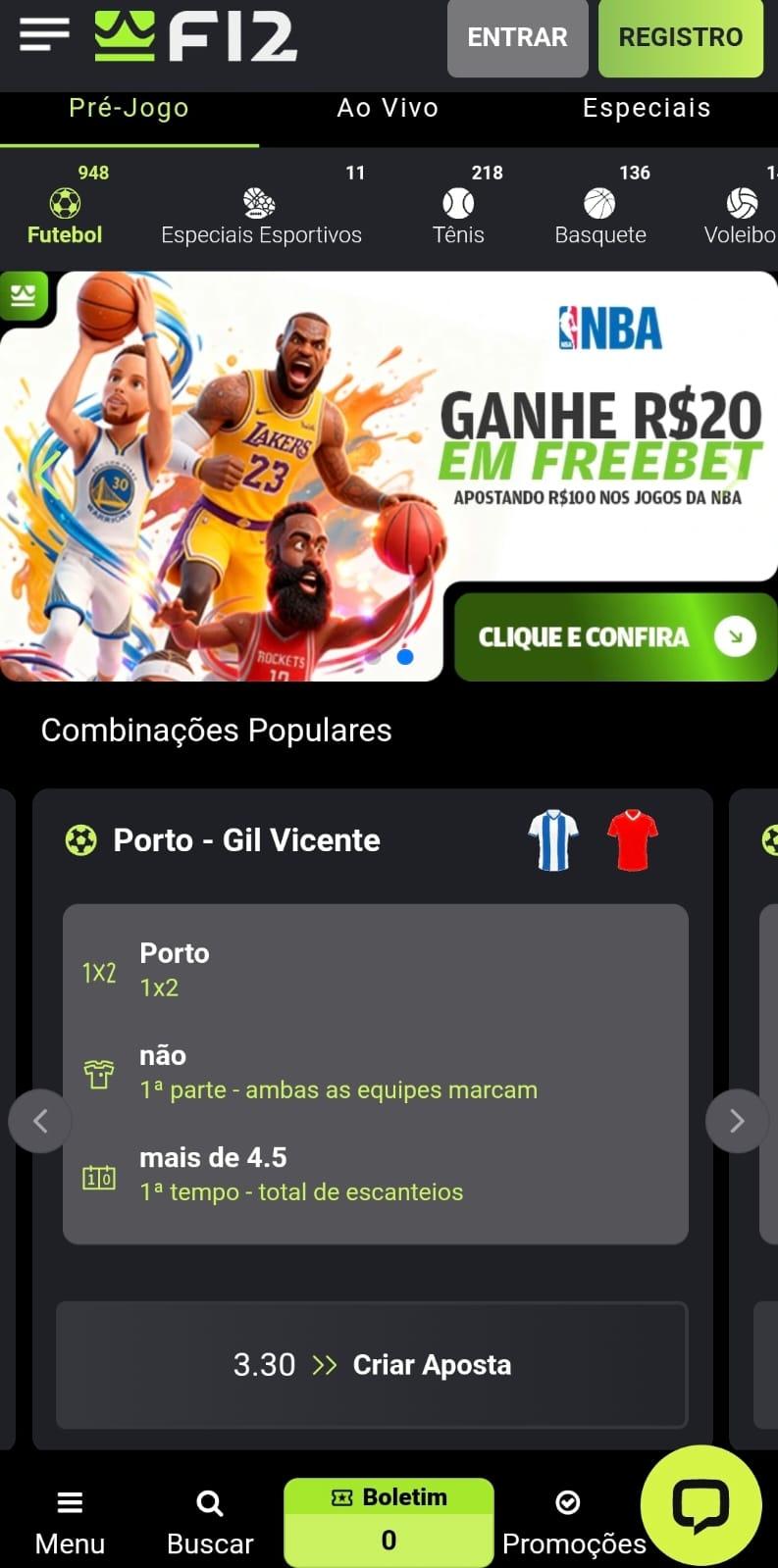
Task: Open the hamburger menu
Action: click(41, 33)
